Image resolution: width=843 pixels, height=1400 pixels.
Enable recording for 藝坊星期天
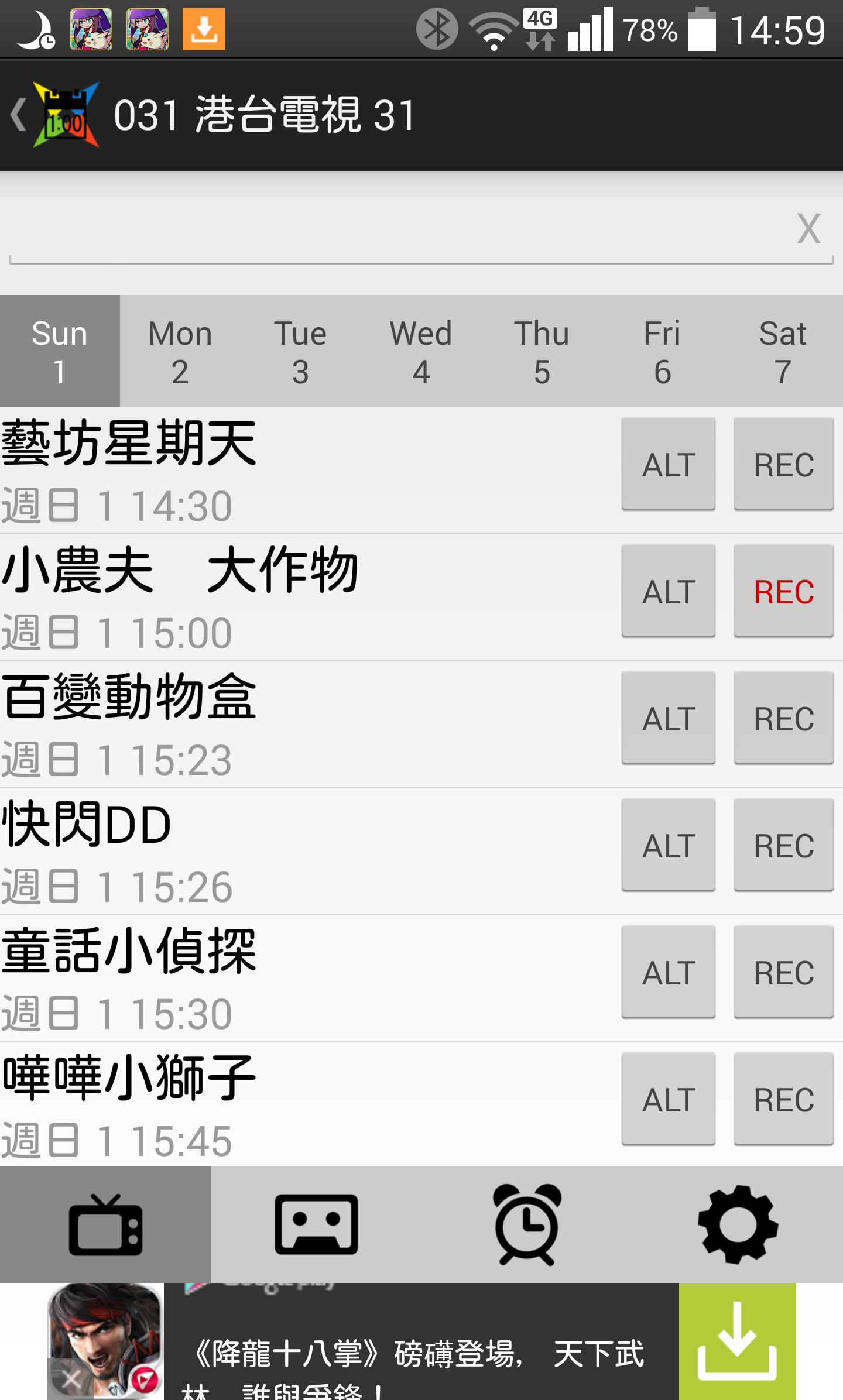[x=783, y=464]
